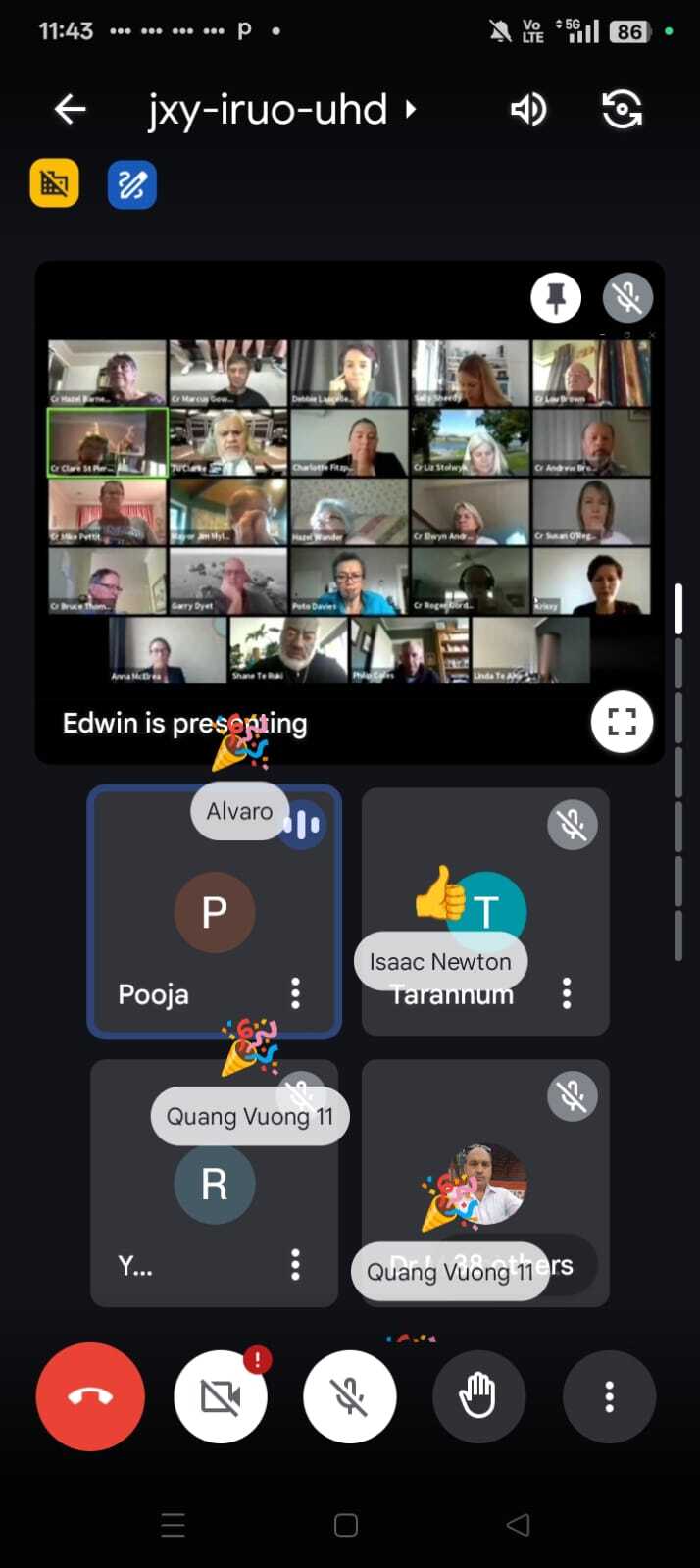Open more call options
This screenshot has width=700, height=1568.
[609, 1396]
